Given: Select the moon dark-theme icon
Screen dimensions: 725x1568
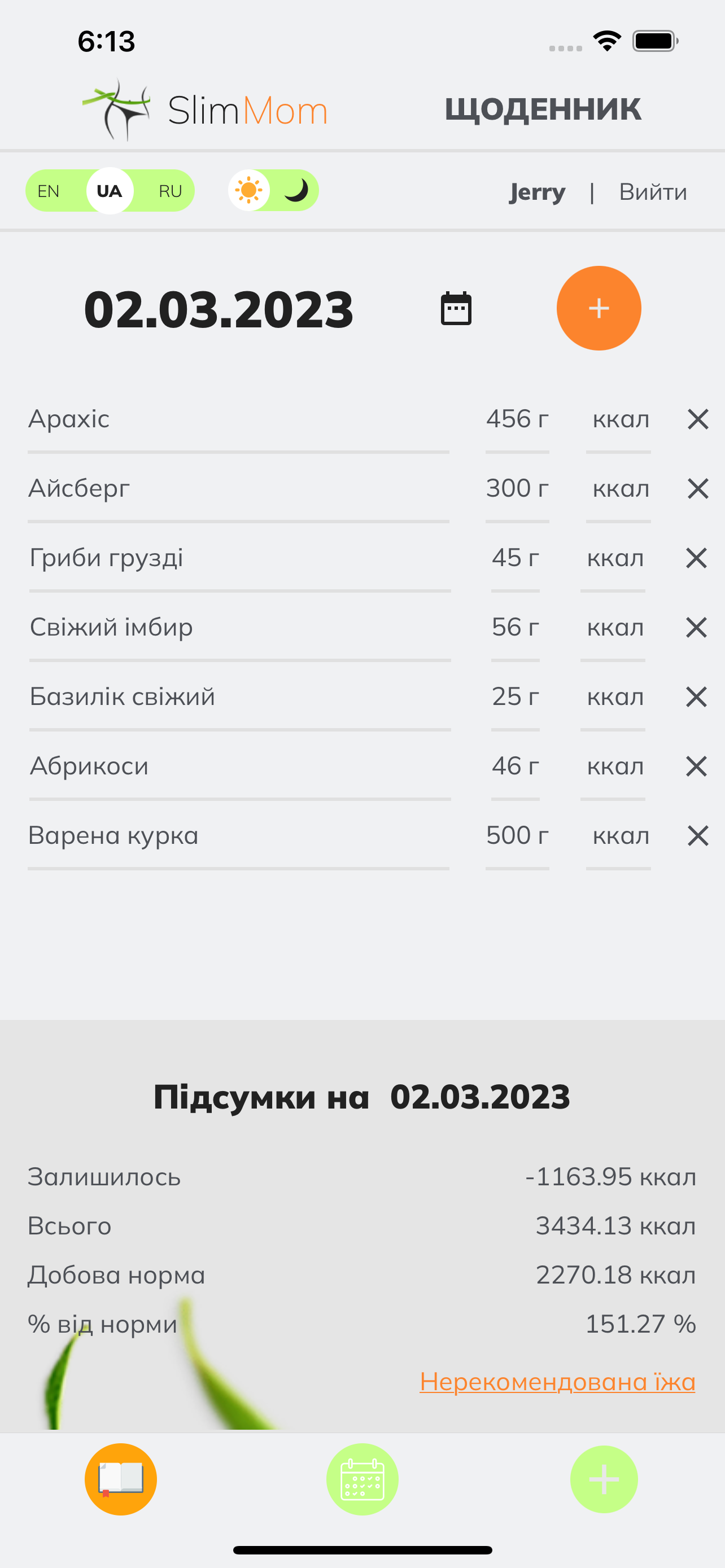Looking at the screenshot, I should tap(298, 190).
